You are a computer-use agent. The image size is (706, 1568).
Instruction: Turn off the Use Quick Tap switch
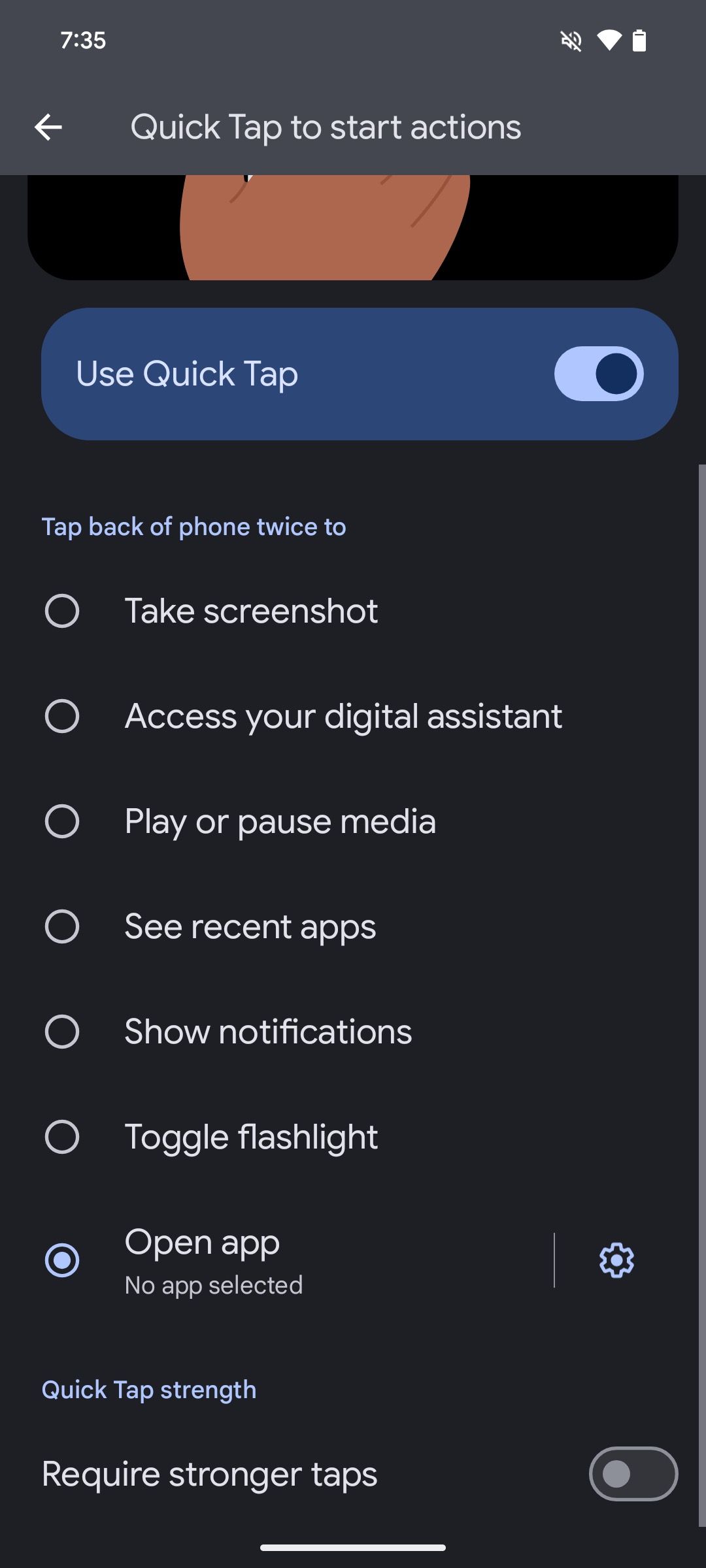pos(598,374)
